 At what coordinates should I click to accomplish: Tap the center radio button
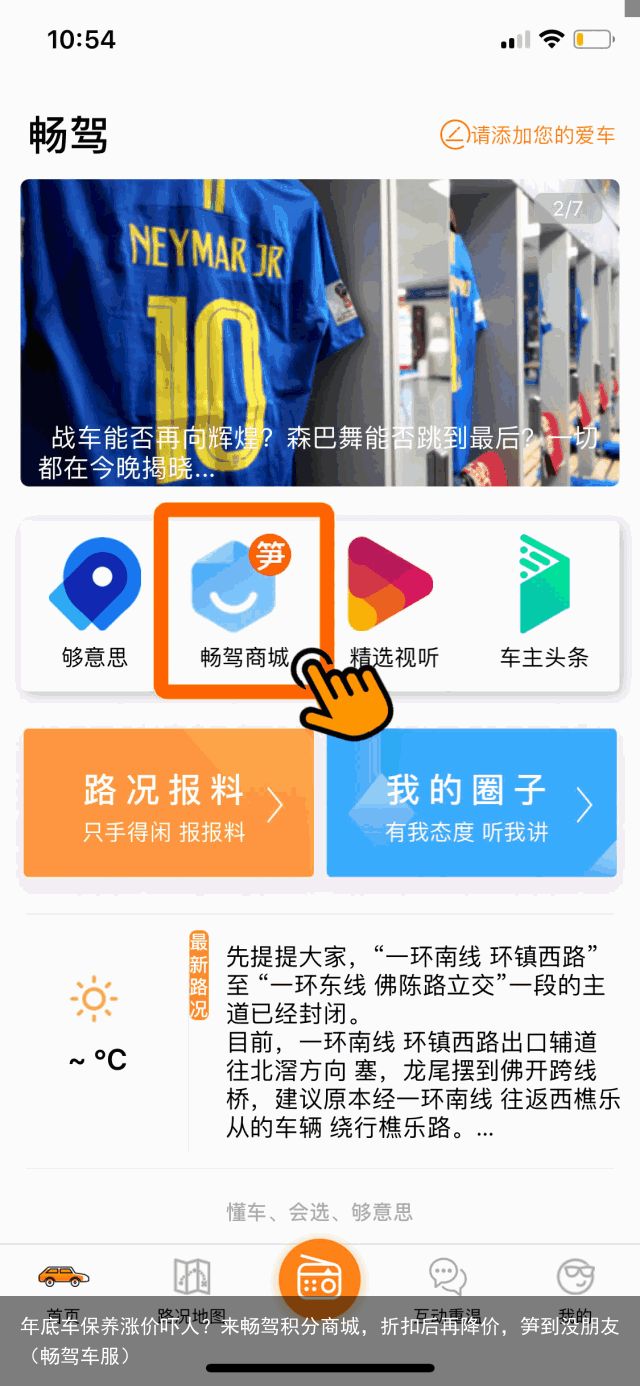[x=320, y=1279]
